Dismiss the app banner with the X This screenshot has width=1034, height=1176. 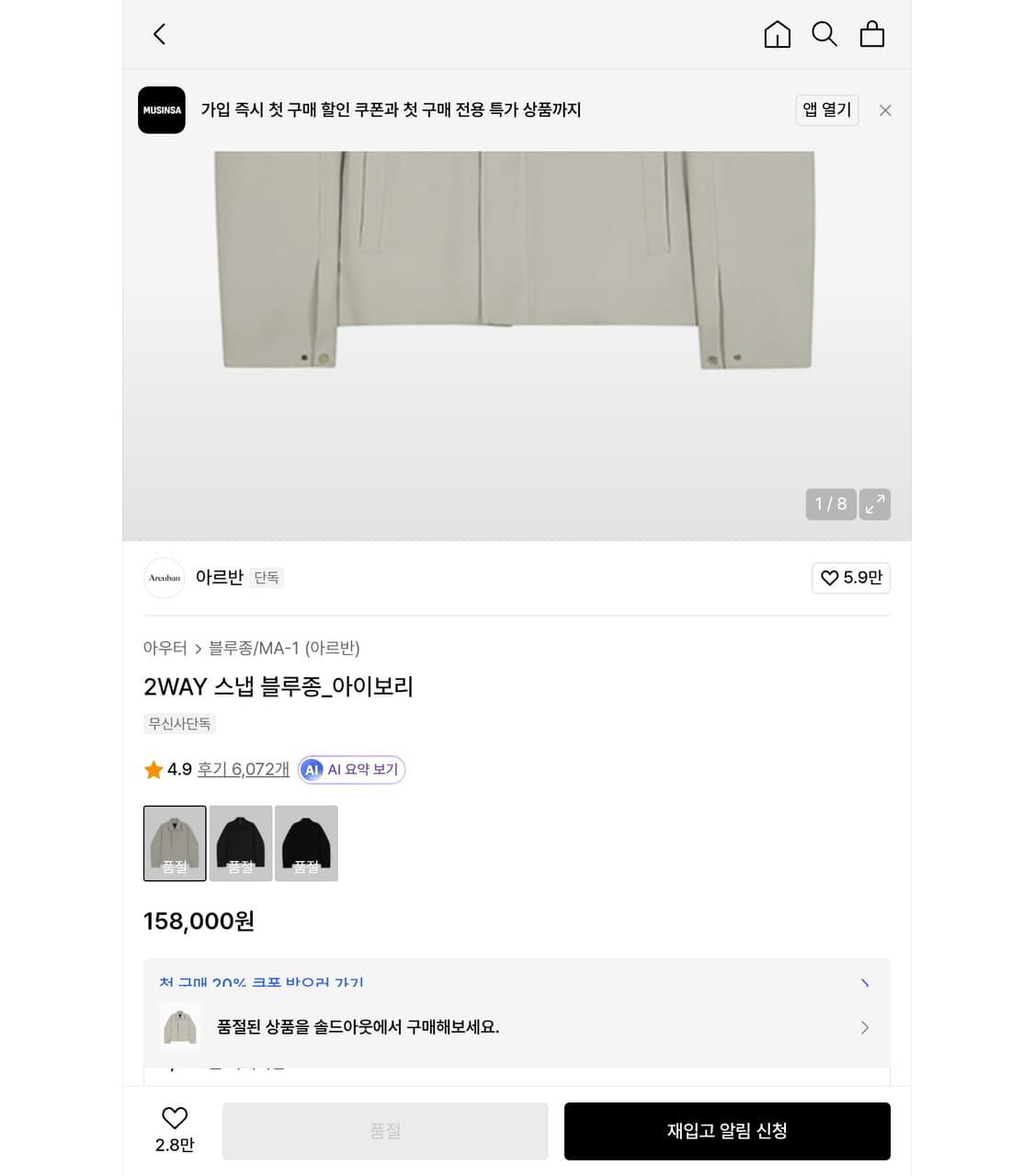pyautogui.click(x=884, y=110)
